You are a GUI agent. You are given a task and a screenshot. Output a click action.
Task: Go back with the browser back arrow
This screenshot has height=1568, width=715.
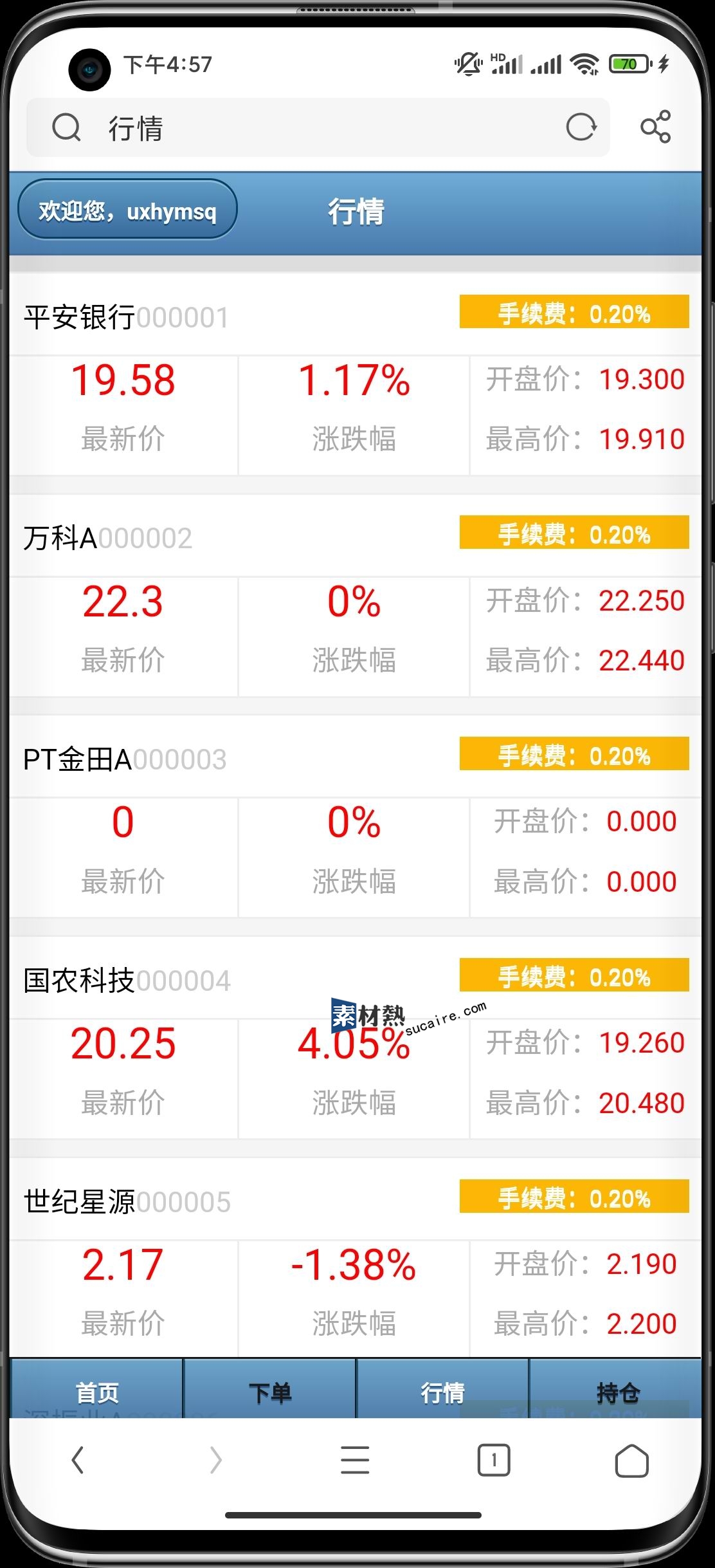click(x=78, y=1460)
